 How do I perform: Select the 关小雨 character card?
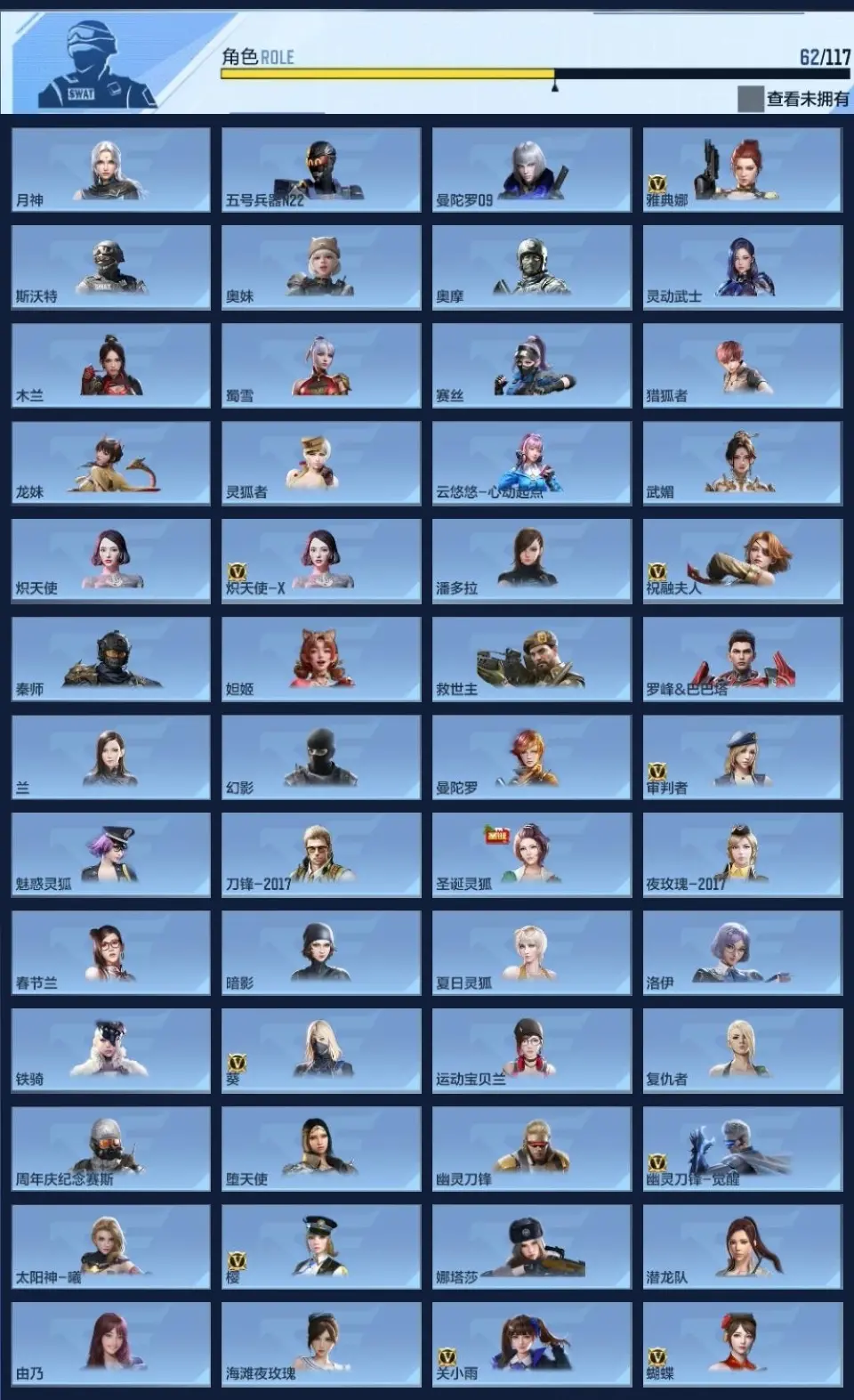[532, 1345]
